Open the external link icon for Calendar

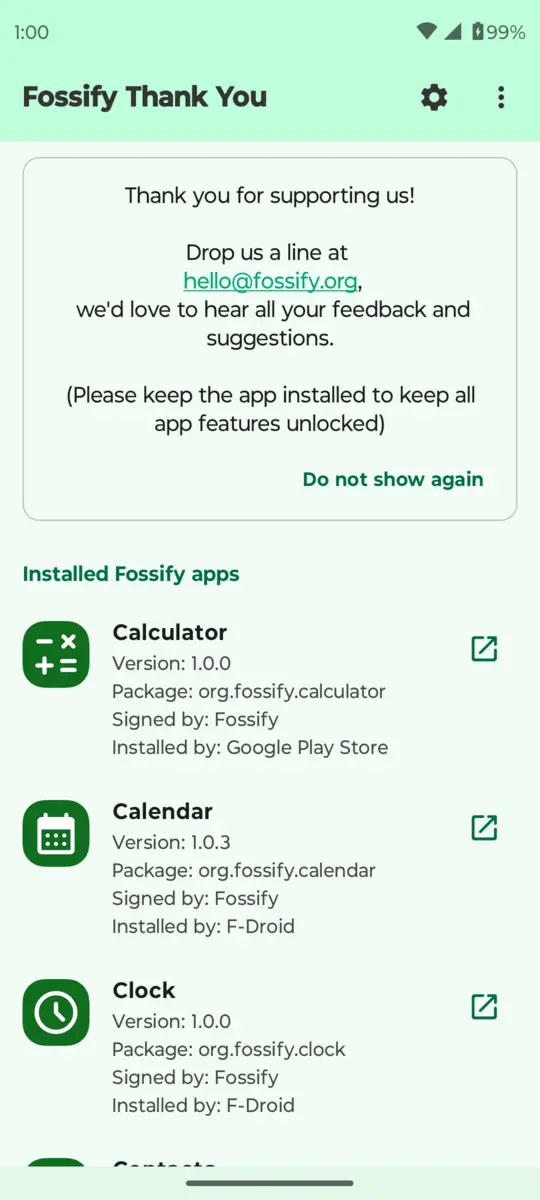[484, 828]
